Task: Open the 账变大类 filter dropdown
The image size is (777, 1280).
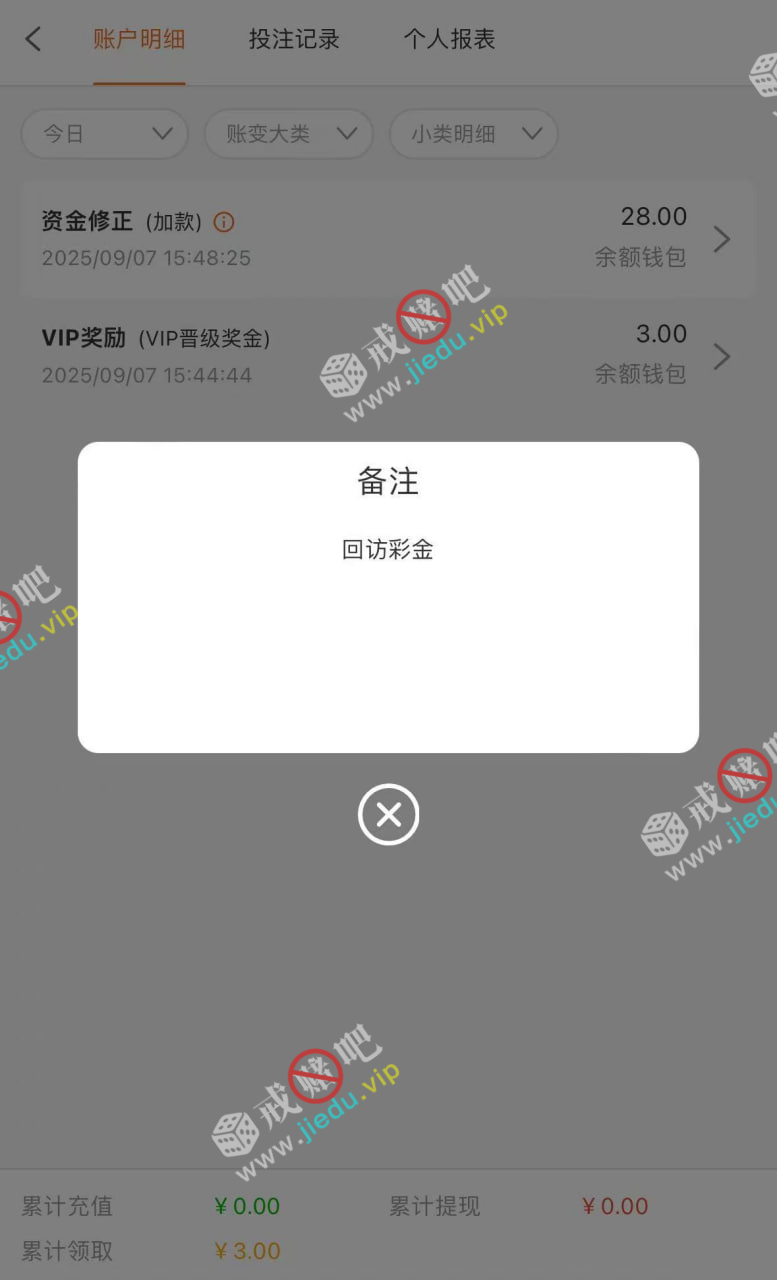Action: pos(289,134)
